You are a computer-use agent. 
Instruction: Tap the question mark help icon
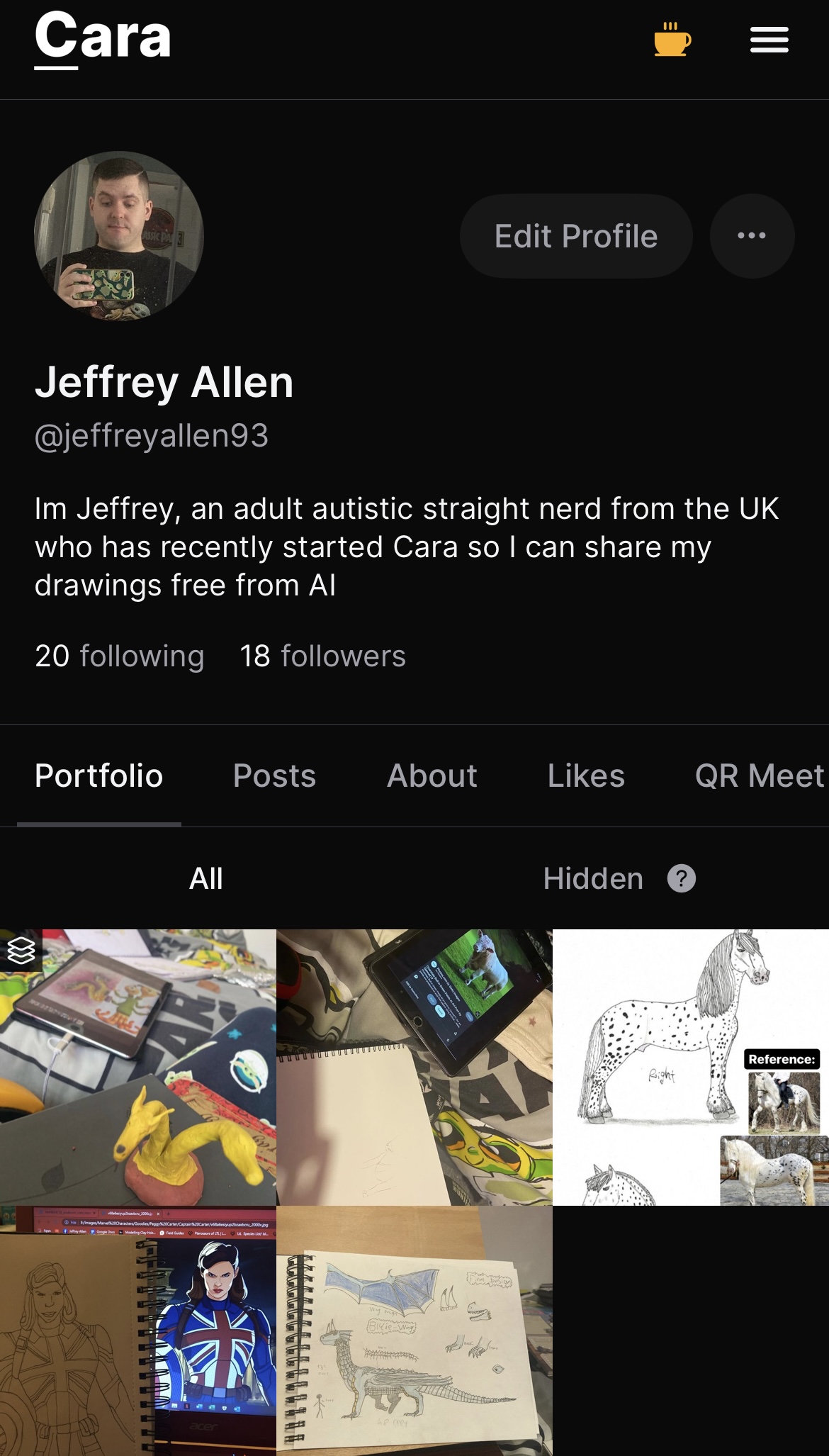click(682, 878)
